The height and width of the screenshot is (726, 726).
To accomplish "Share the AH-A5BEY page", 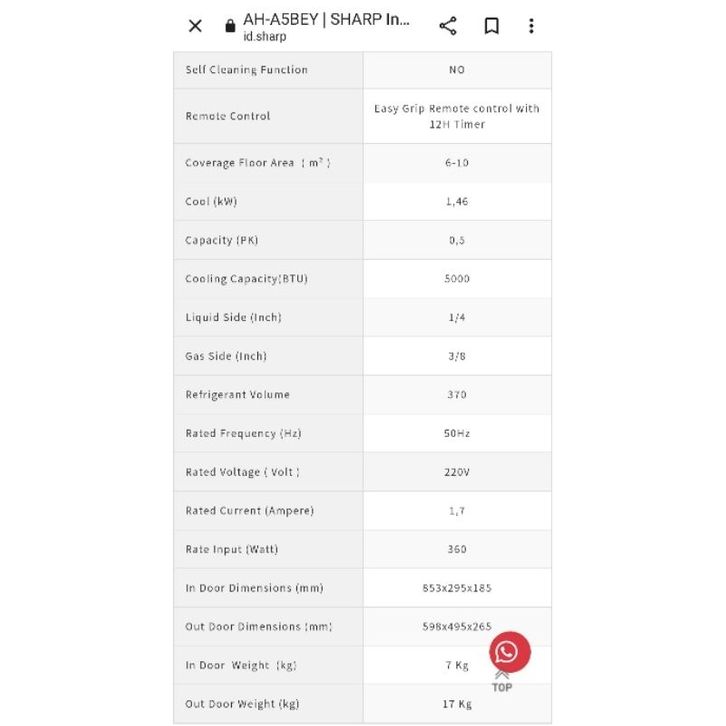I will click(x=448, y=26).
